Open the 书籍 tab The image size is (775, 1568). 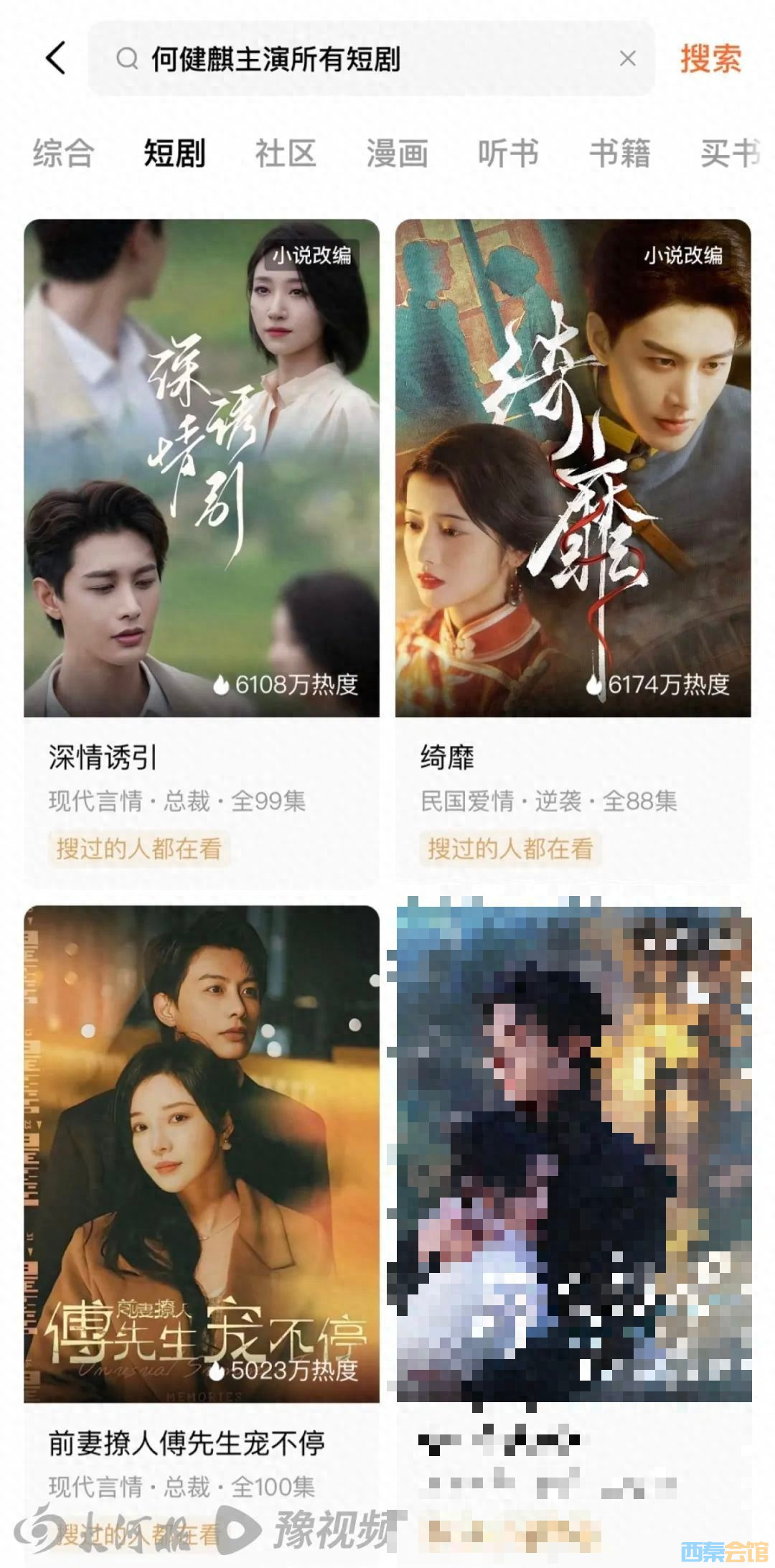[x=619, y=154]
